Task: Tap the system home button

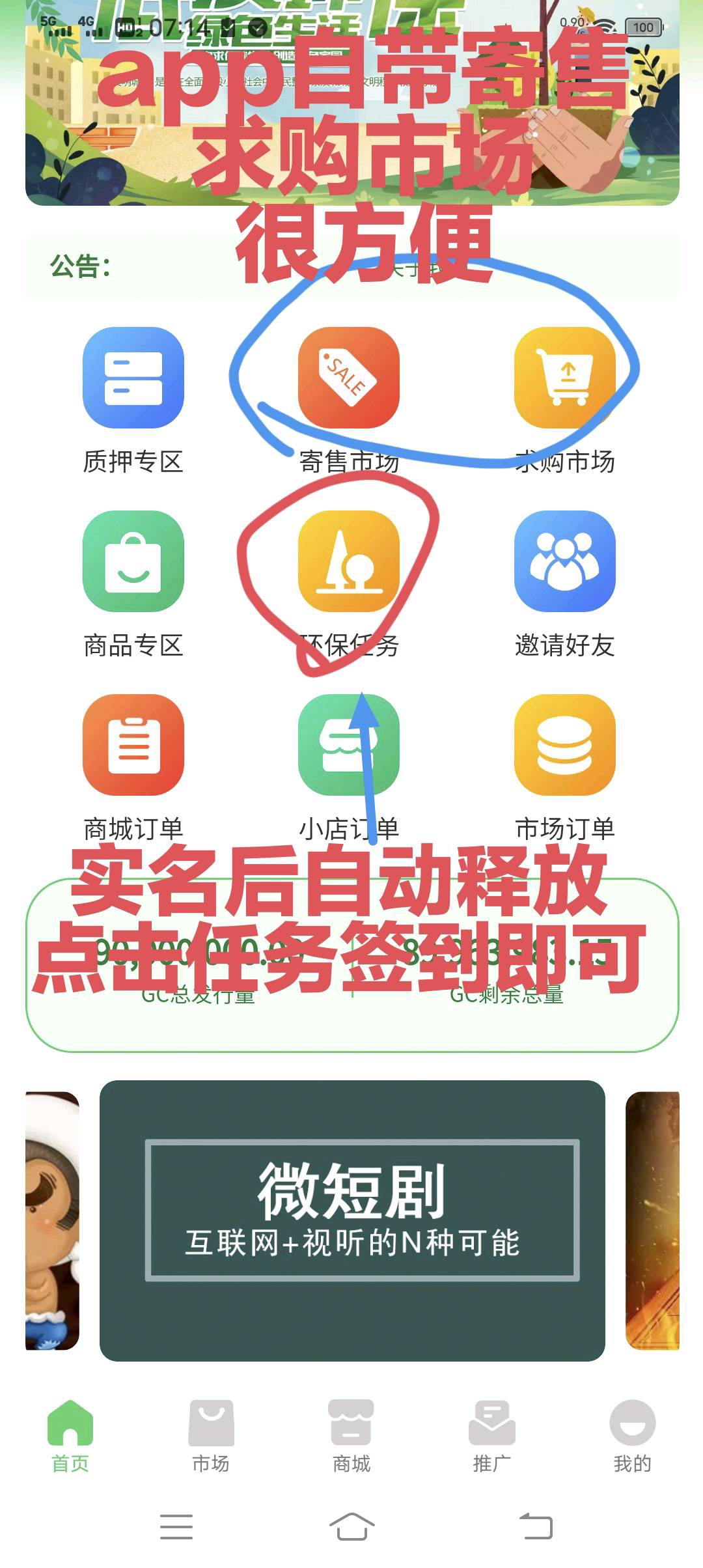Action: (x=351, y=1526)
